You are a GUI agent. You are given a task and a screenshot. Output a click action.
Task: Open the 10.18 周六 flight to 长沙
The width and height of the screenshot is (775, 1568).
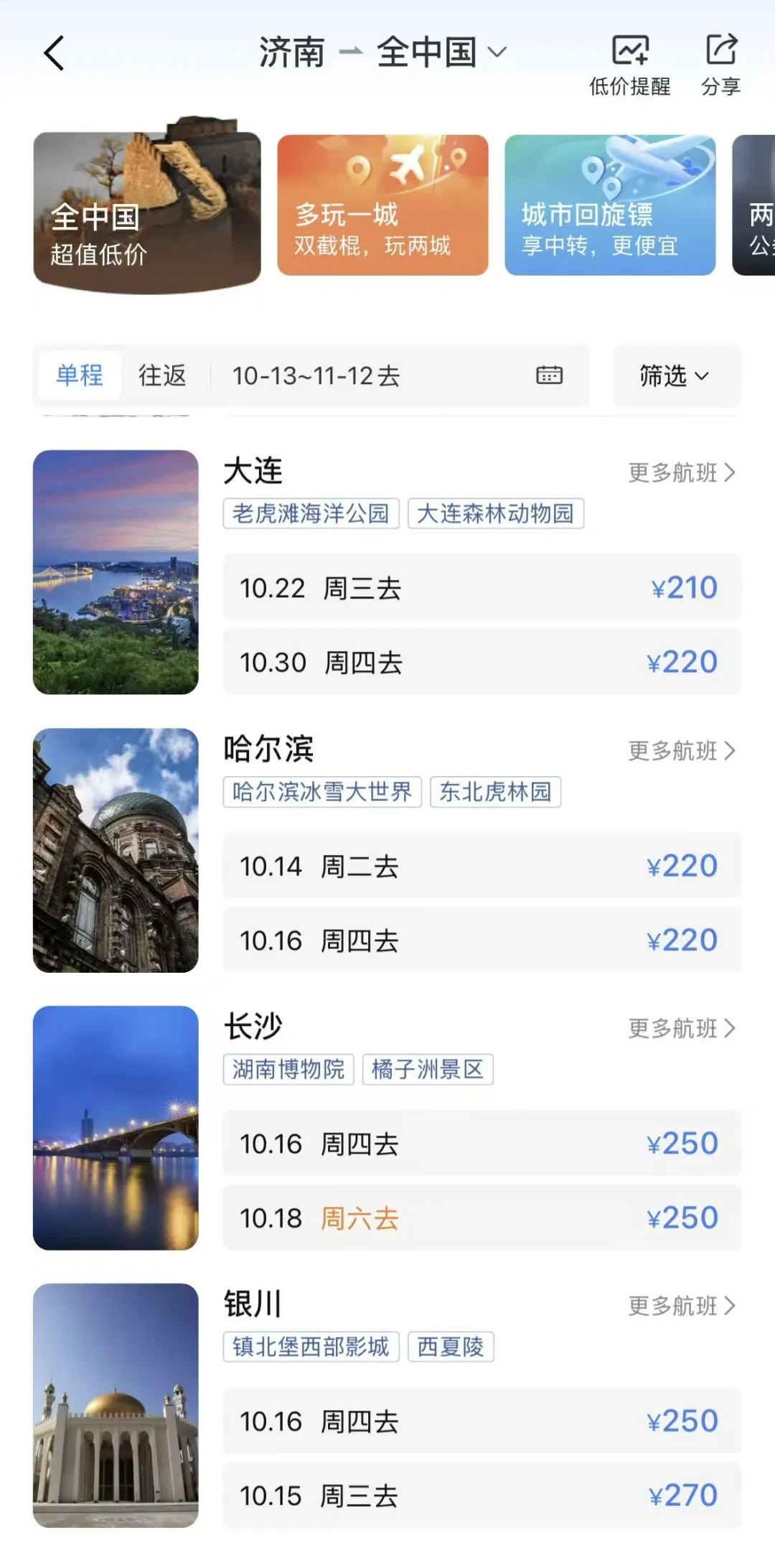coord(482,1218)
